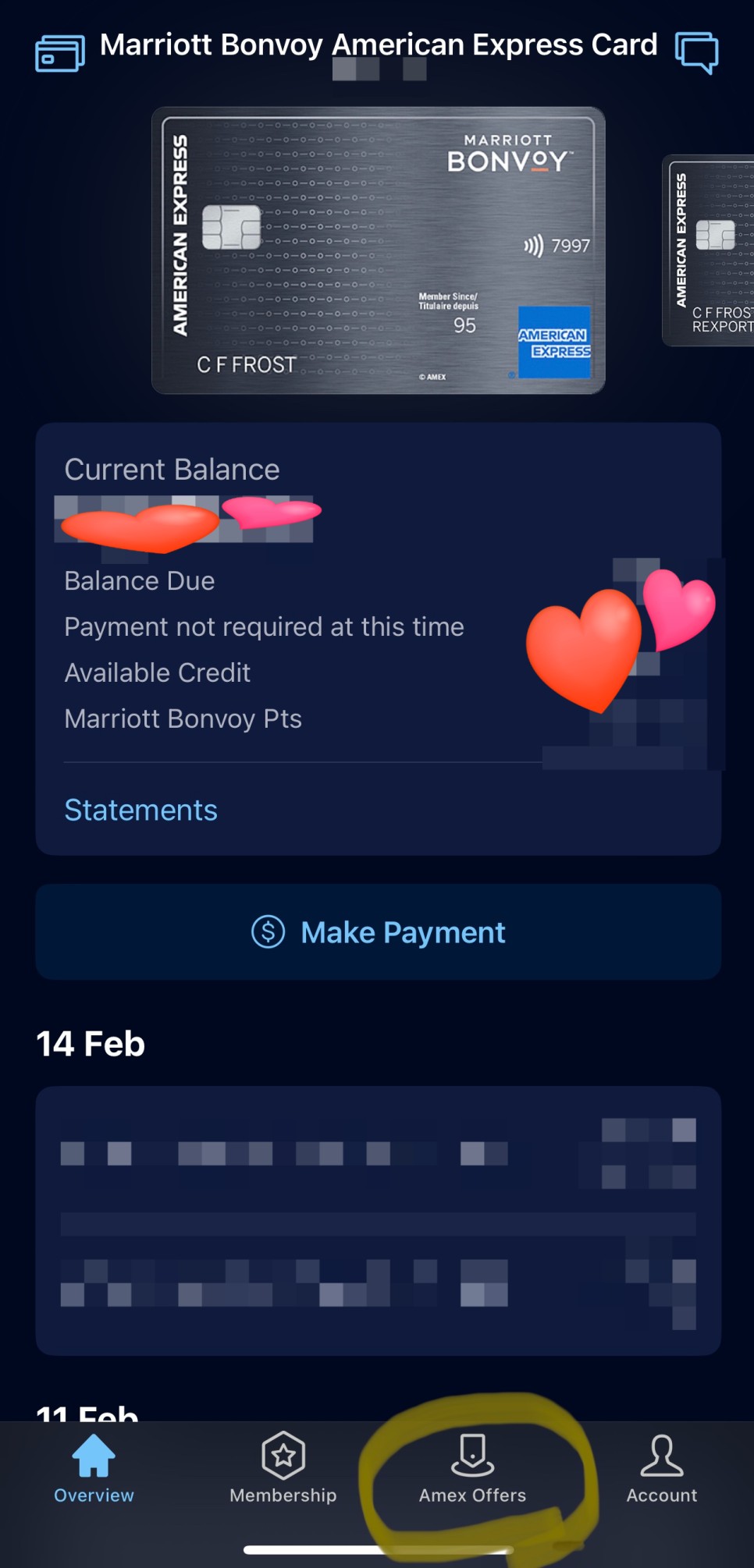This screenshot has height=1568, width=754.
Task: Open the chat message icon
Action: (696, 52)
